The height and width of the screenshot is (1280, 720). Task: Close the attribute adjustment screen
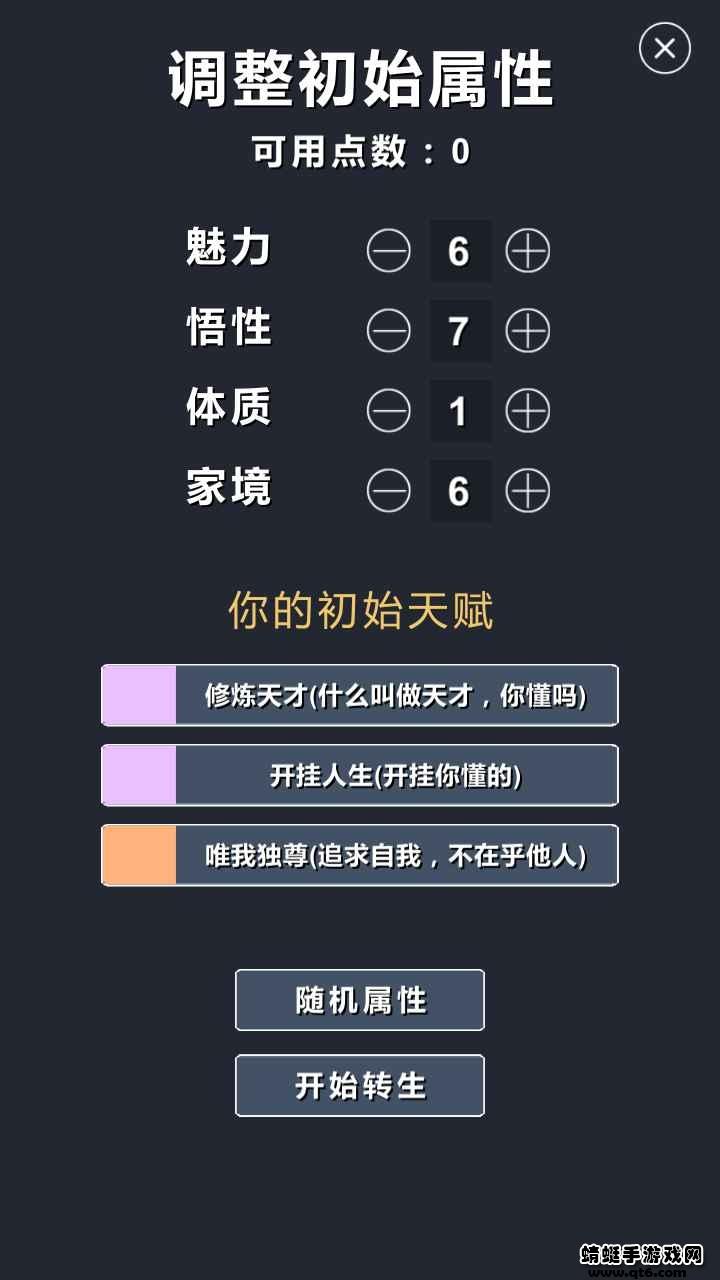[664, 48]
